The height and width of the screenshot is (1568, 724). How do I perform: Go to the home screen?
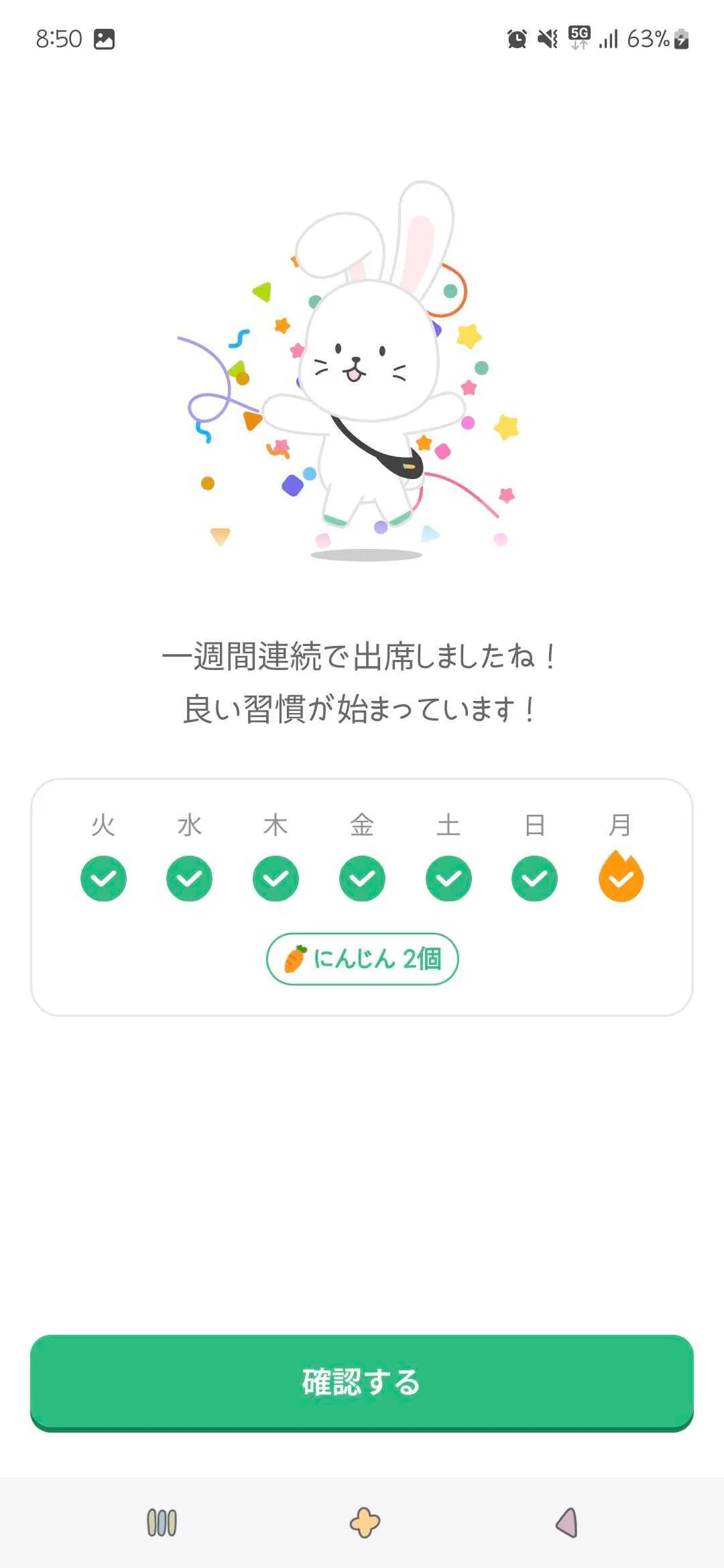coord(364,1522)
